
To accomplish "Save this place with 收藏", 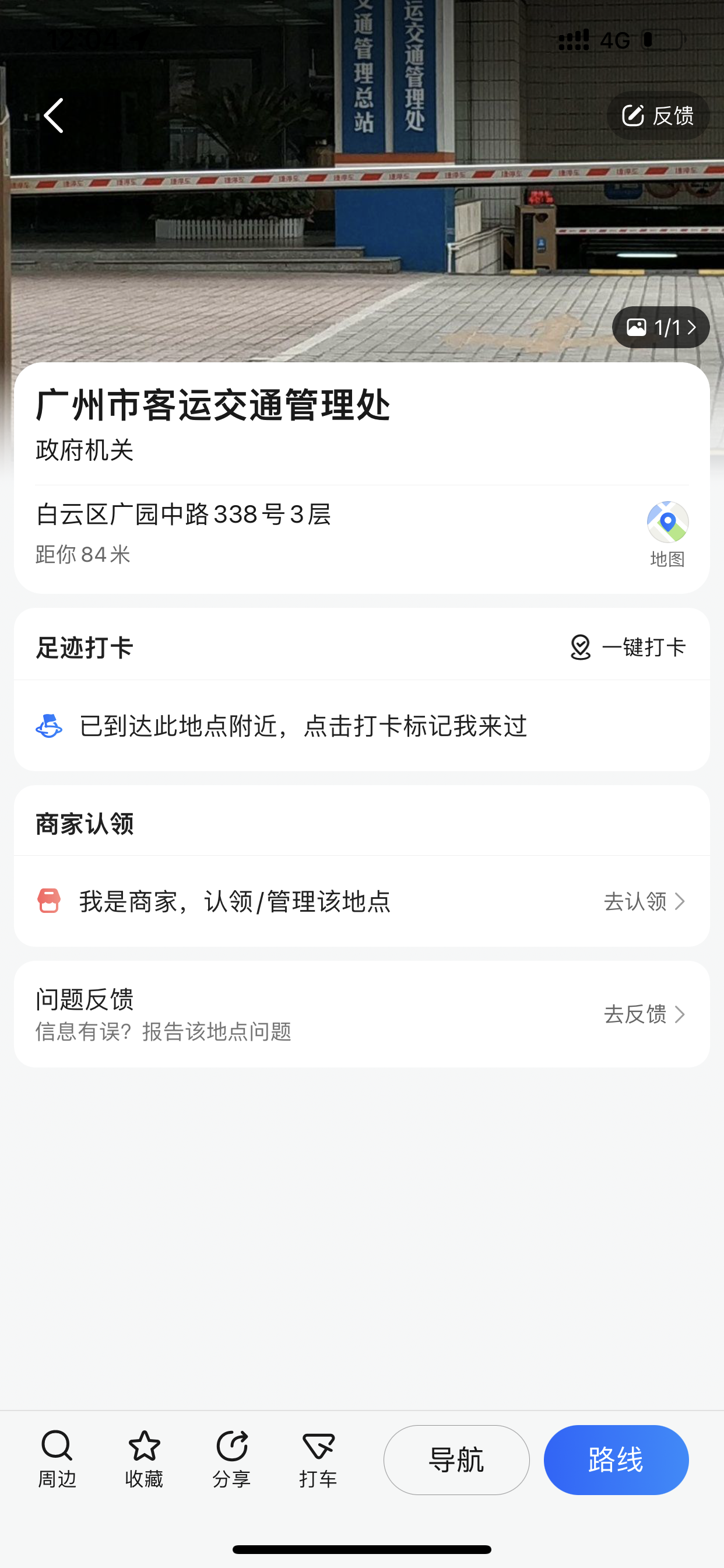I will (x=144, y=1459).
